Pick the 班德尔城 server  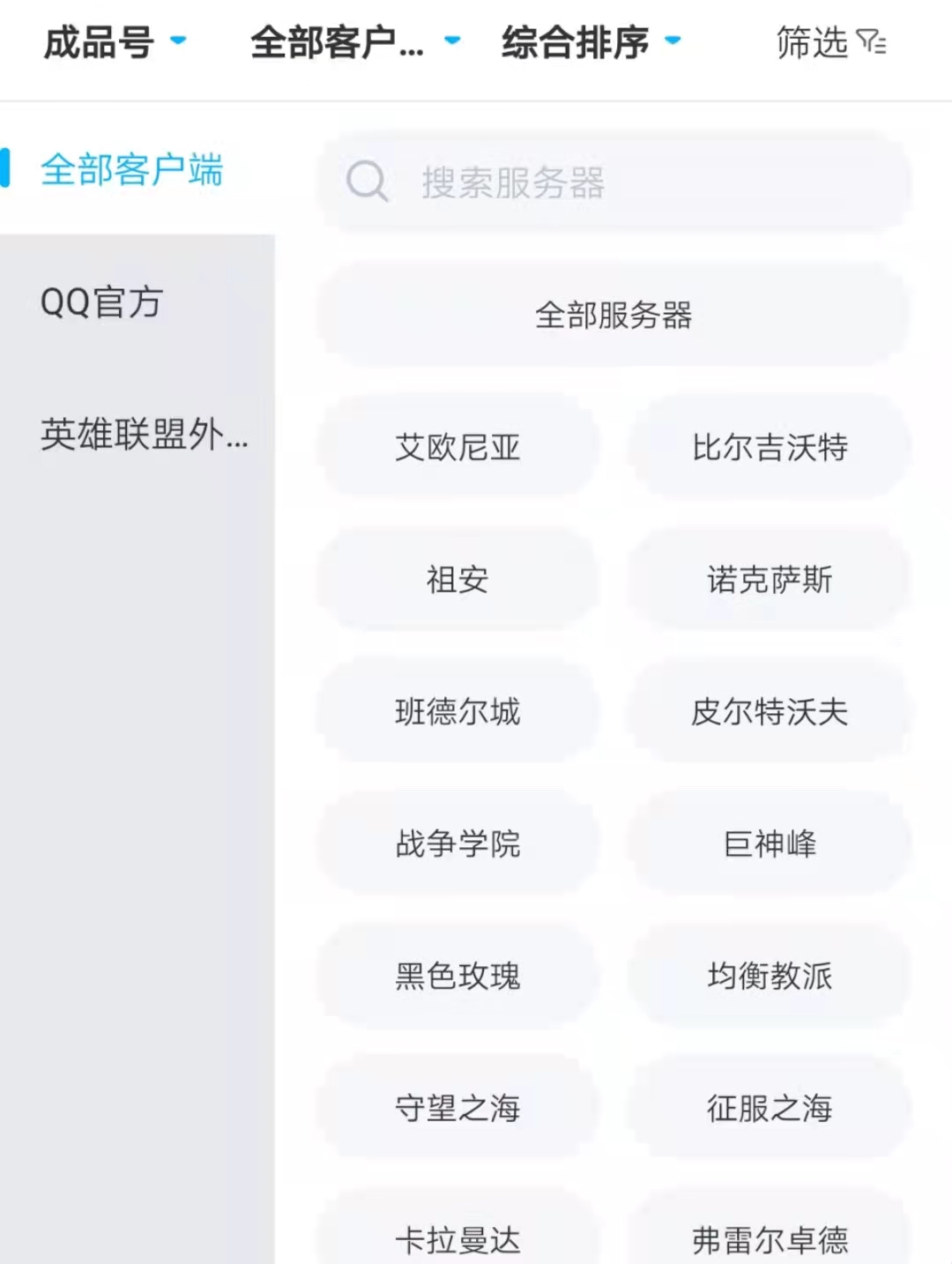pos(457,711)
